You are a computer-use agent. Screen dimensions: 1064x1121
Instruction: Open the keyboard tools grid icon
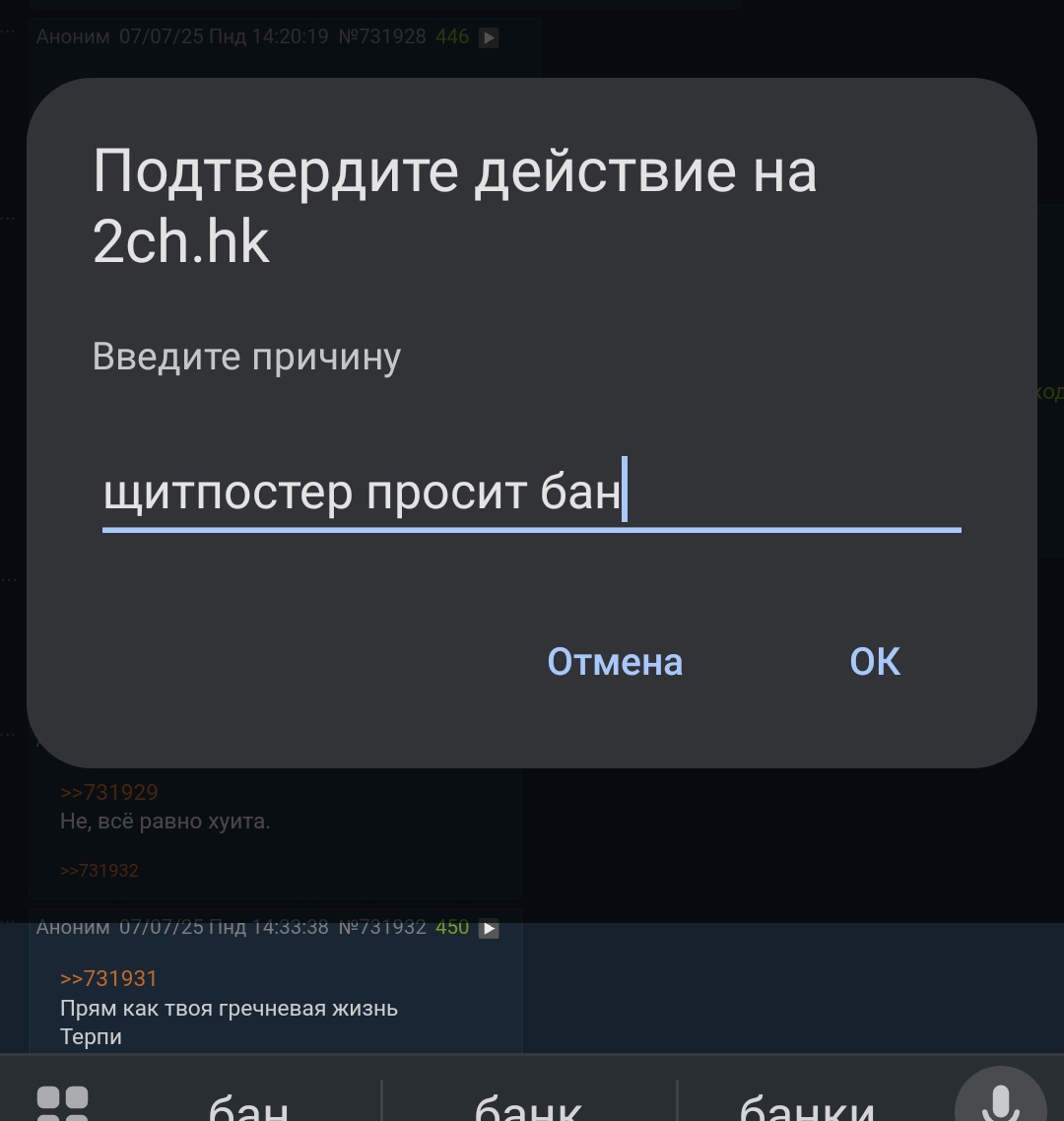[63, 1104]
